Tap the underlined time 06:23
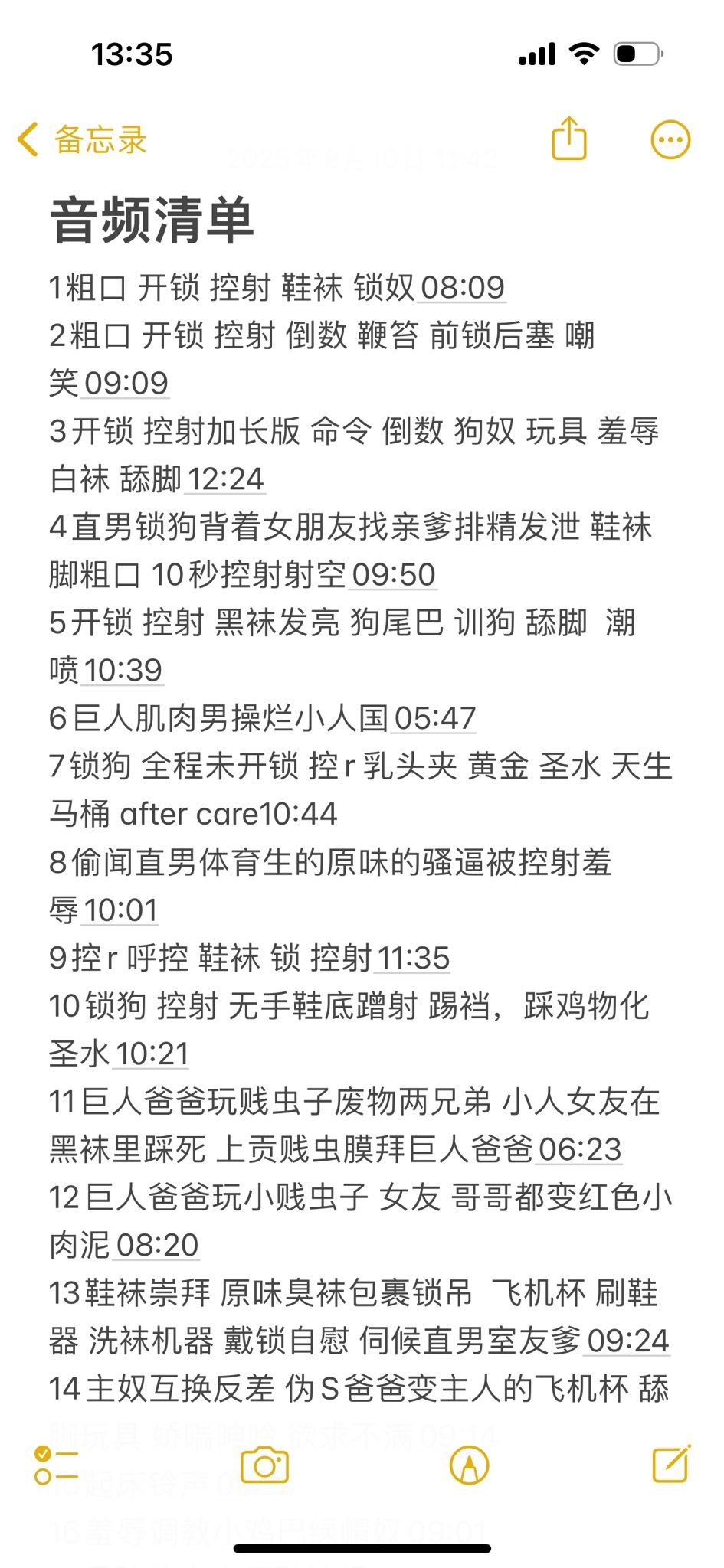The image size is (724, 1568). 579,1149
